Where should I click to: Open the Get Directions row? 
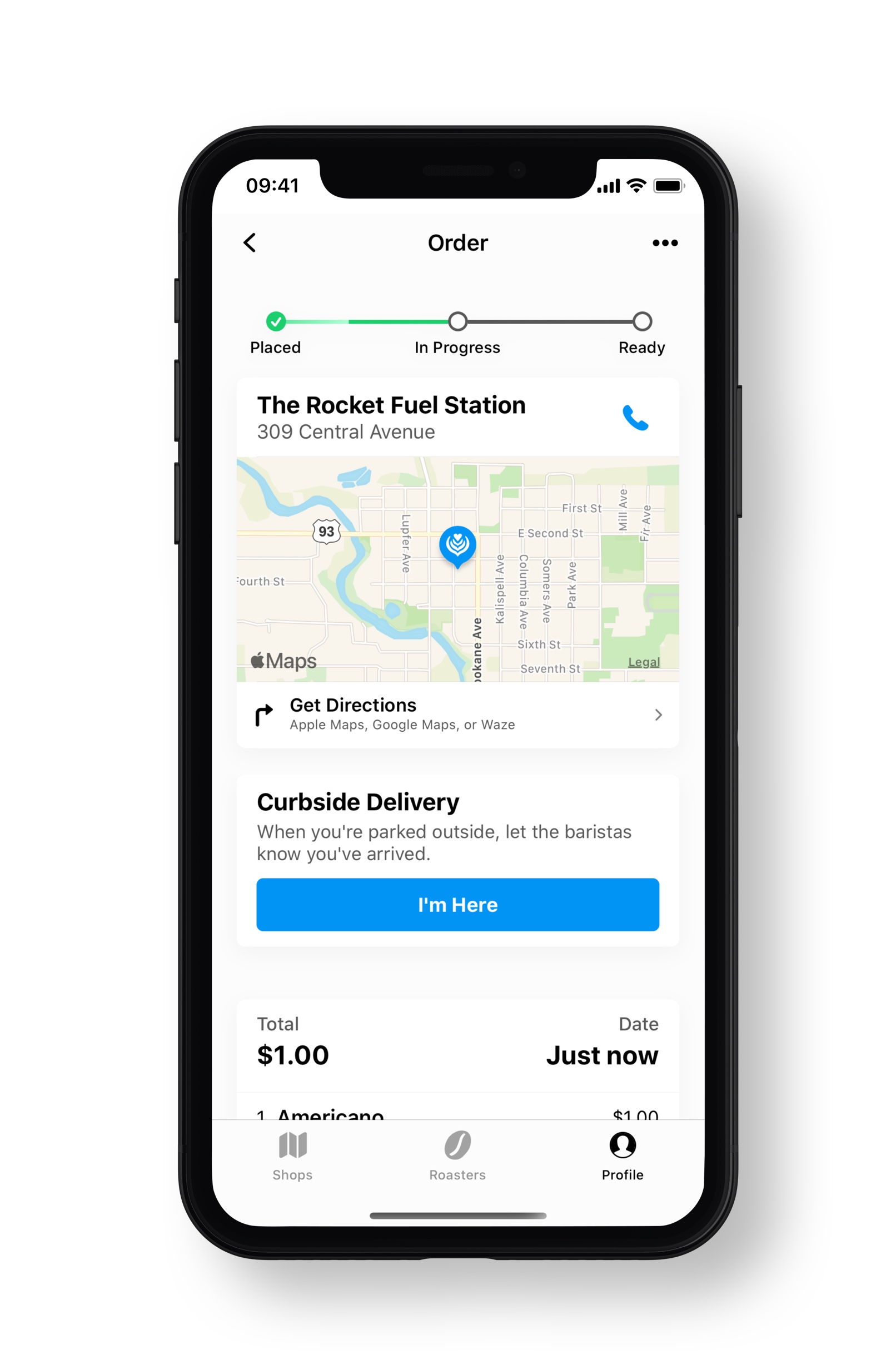(x=457, y=715)
